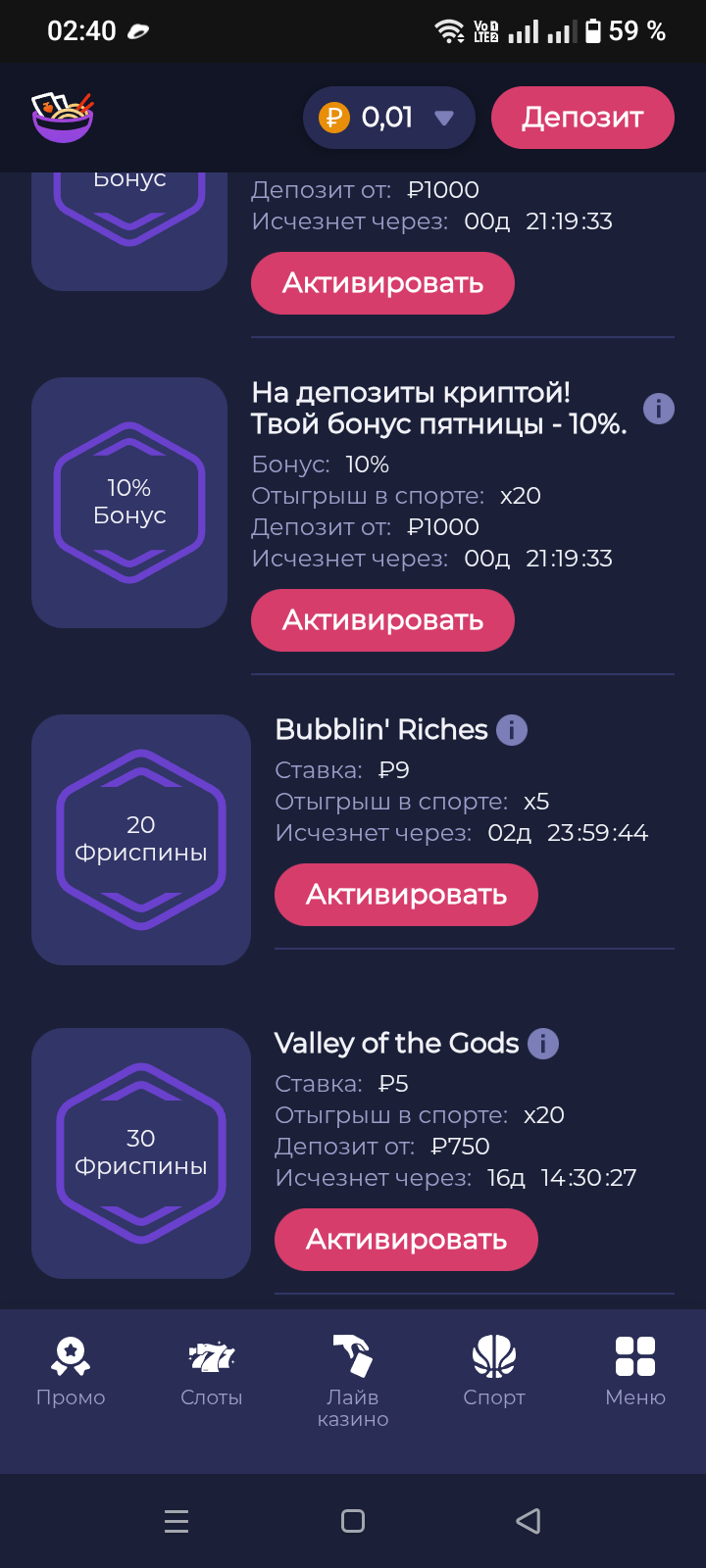Screen dimensions: 706x1568
Task: Open the noodle bowl logo home
Action: click(62, 118)
